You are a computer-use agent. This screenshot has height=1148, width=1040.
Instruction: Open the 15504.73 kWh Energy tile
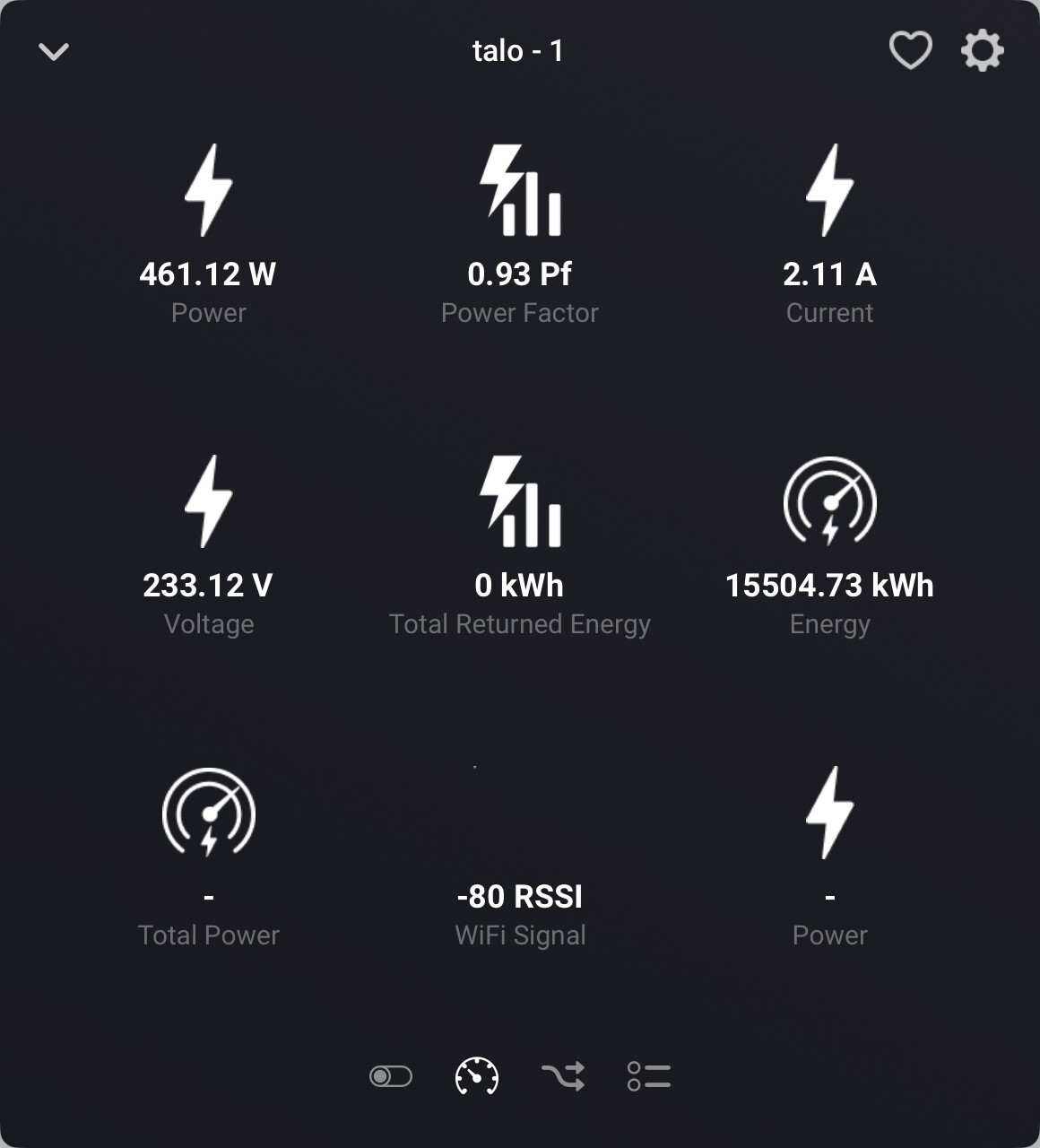pyautogui.click(x=829, y=545)
